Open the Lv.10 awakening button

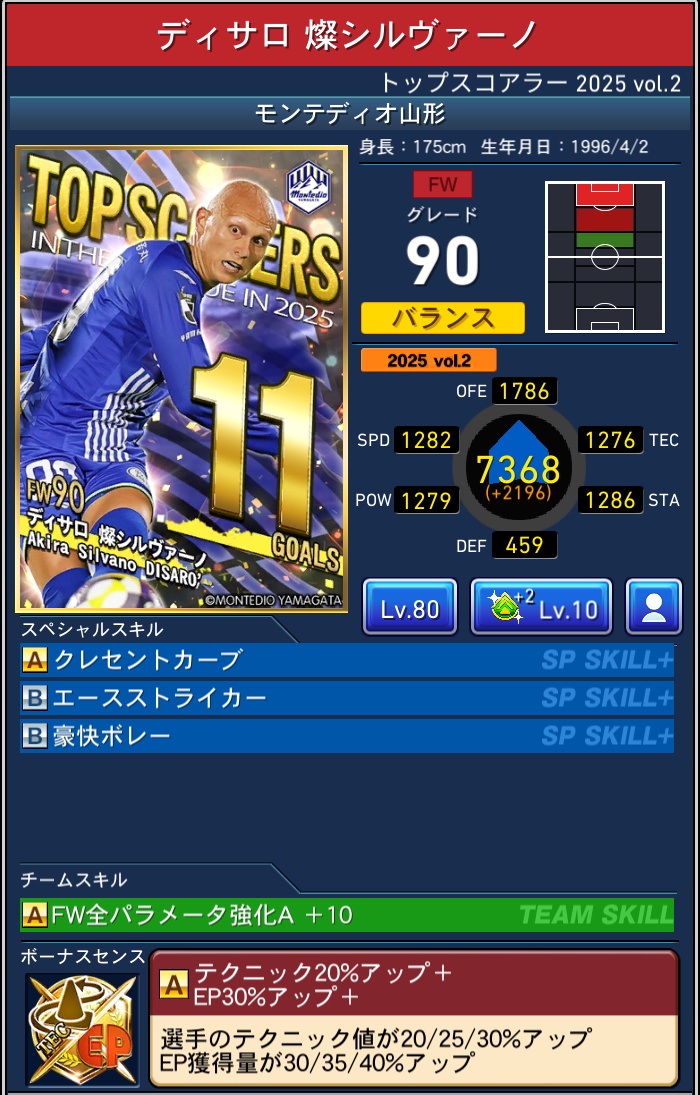pos(541,608)
